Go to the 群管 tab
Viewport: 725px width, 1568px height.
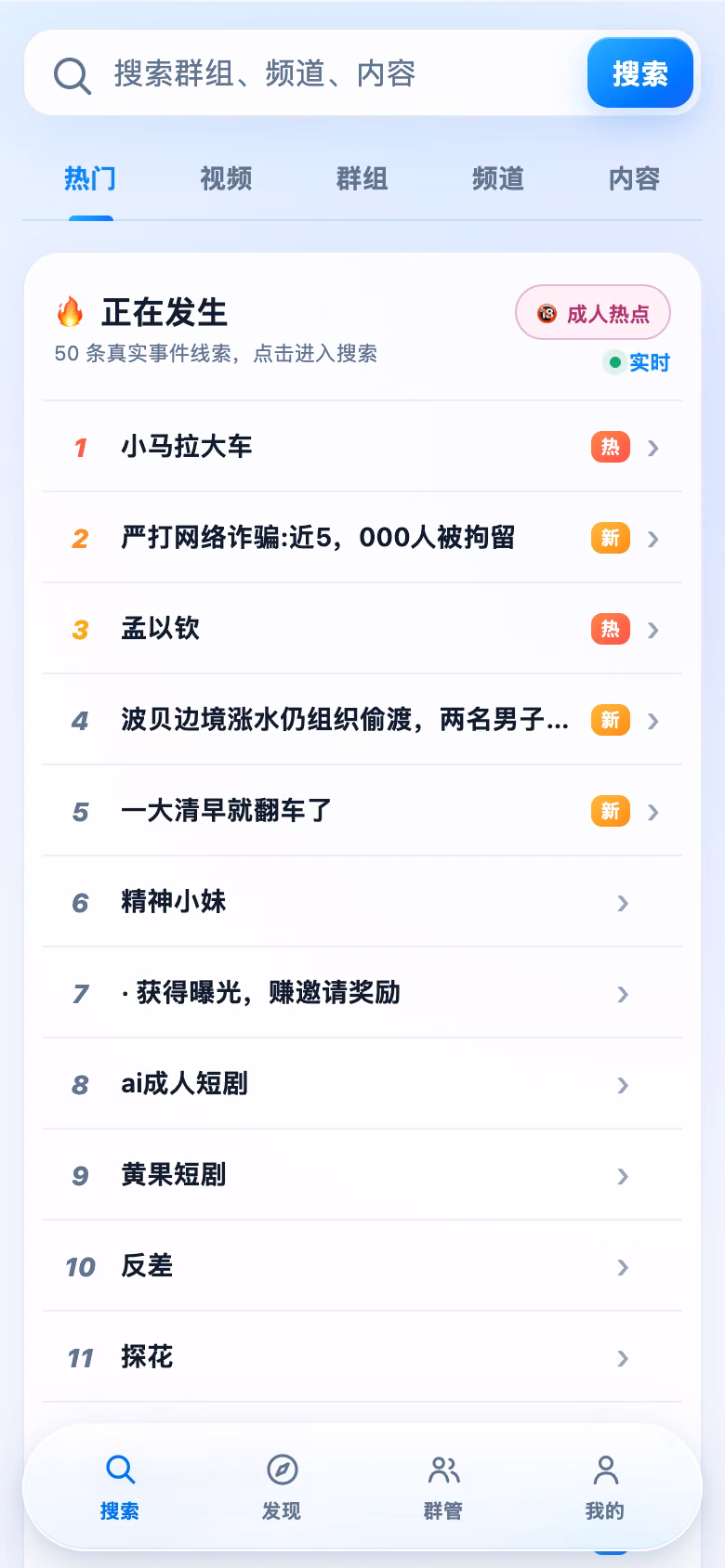click(x=443, y=1487)
